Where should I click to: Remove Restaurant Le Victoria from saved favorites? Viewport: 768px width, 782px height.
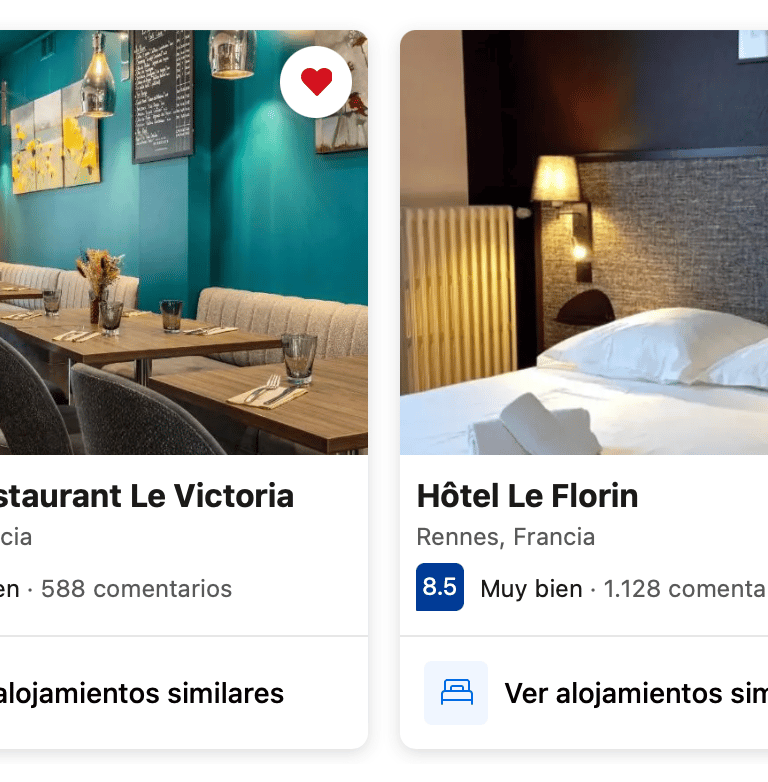[x=316, y=82]
